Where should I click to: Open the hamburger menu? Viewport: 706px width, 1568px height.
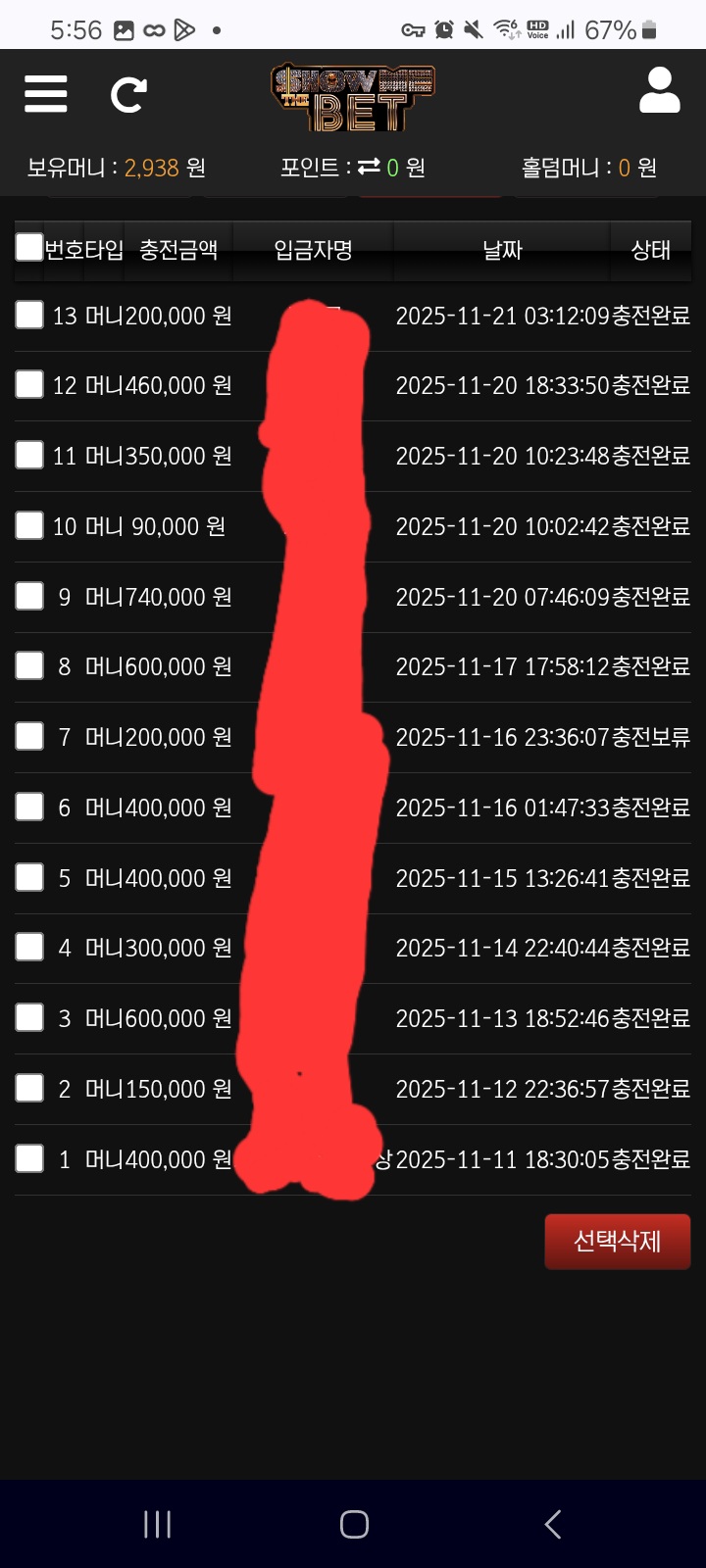click(46, 94)
